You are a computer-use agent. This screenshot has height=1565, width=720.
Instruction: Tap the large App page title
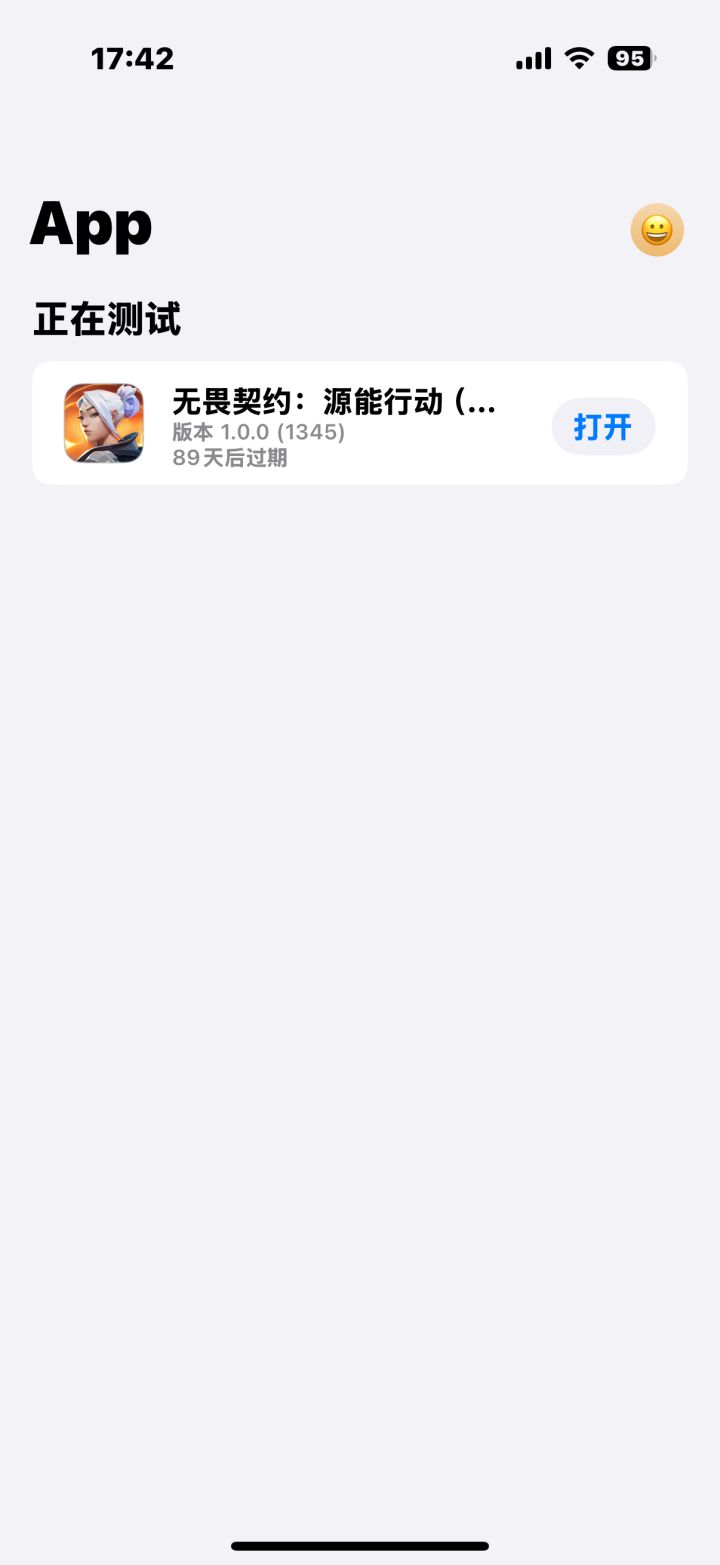[91, 225]
